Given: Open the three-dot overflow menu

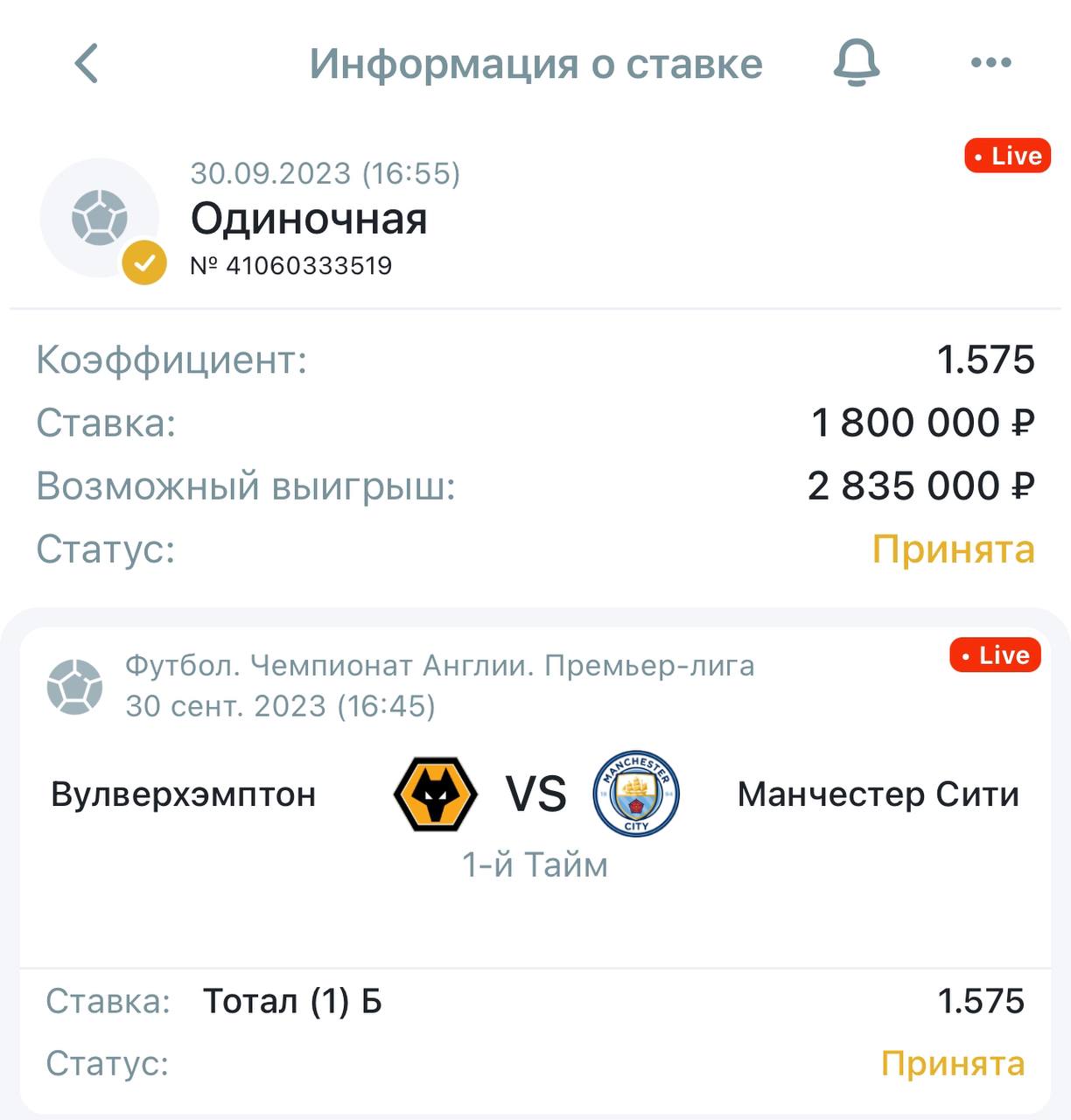Looking at the screenshot, I should (x=990, y=63).
